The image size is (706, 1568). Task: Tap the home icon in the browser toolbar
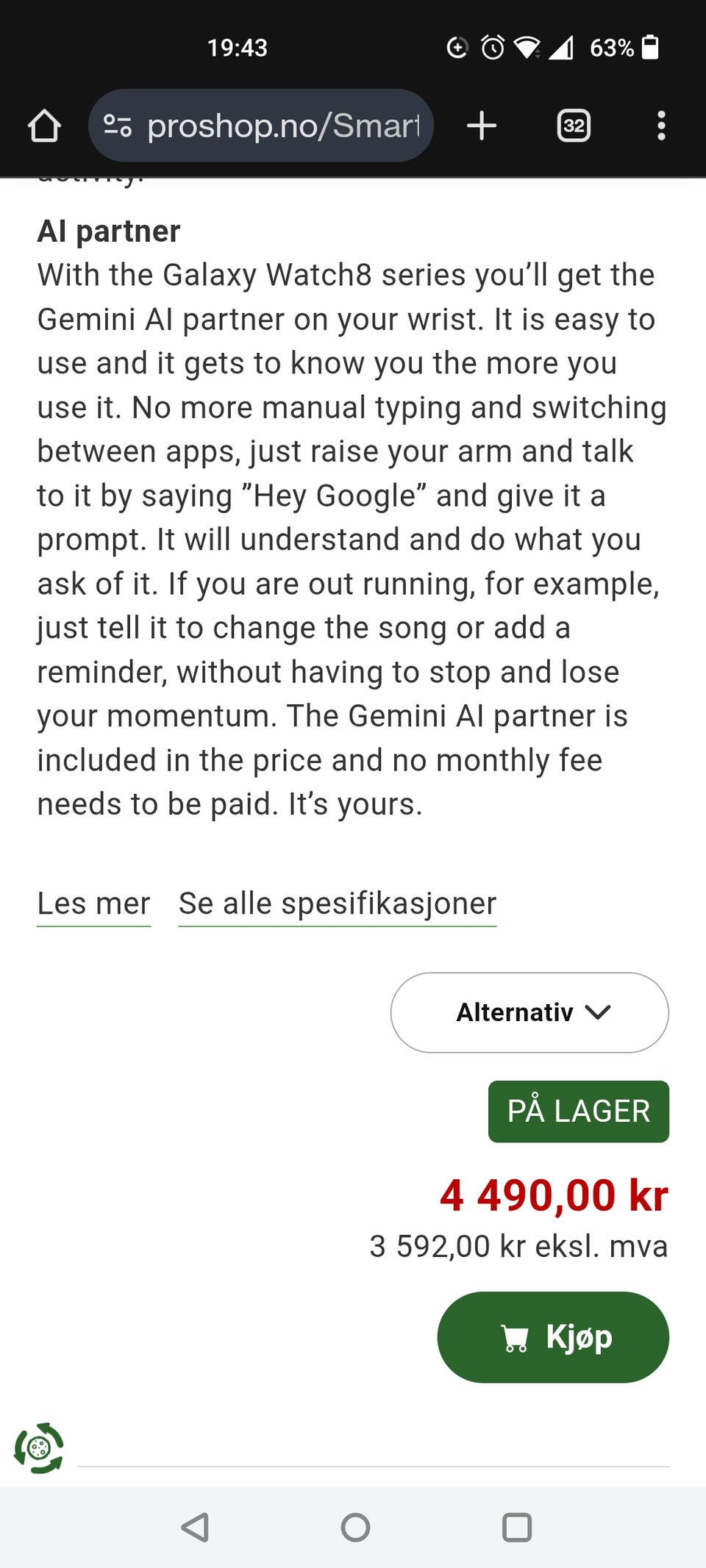[45, 126]
